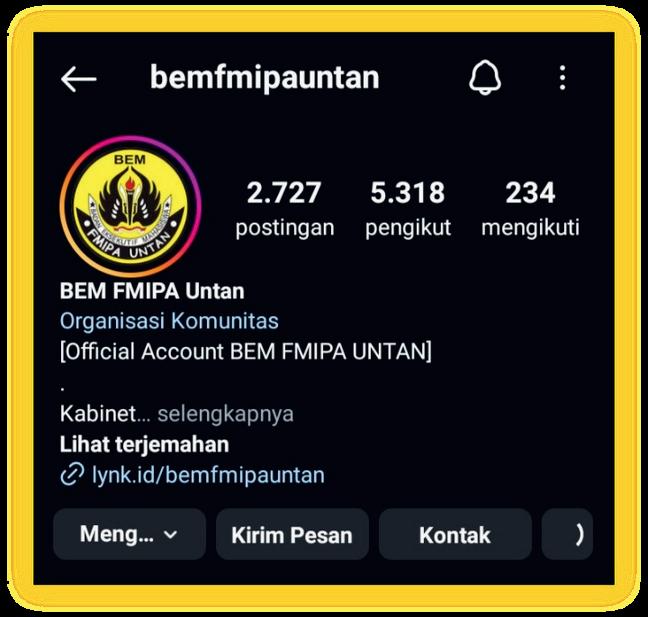
Task: Open the three-dot overflow menu
Action: tap(562, 78)
